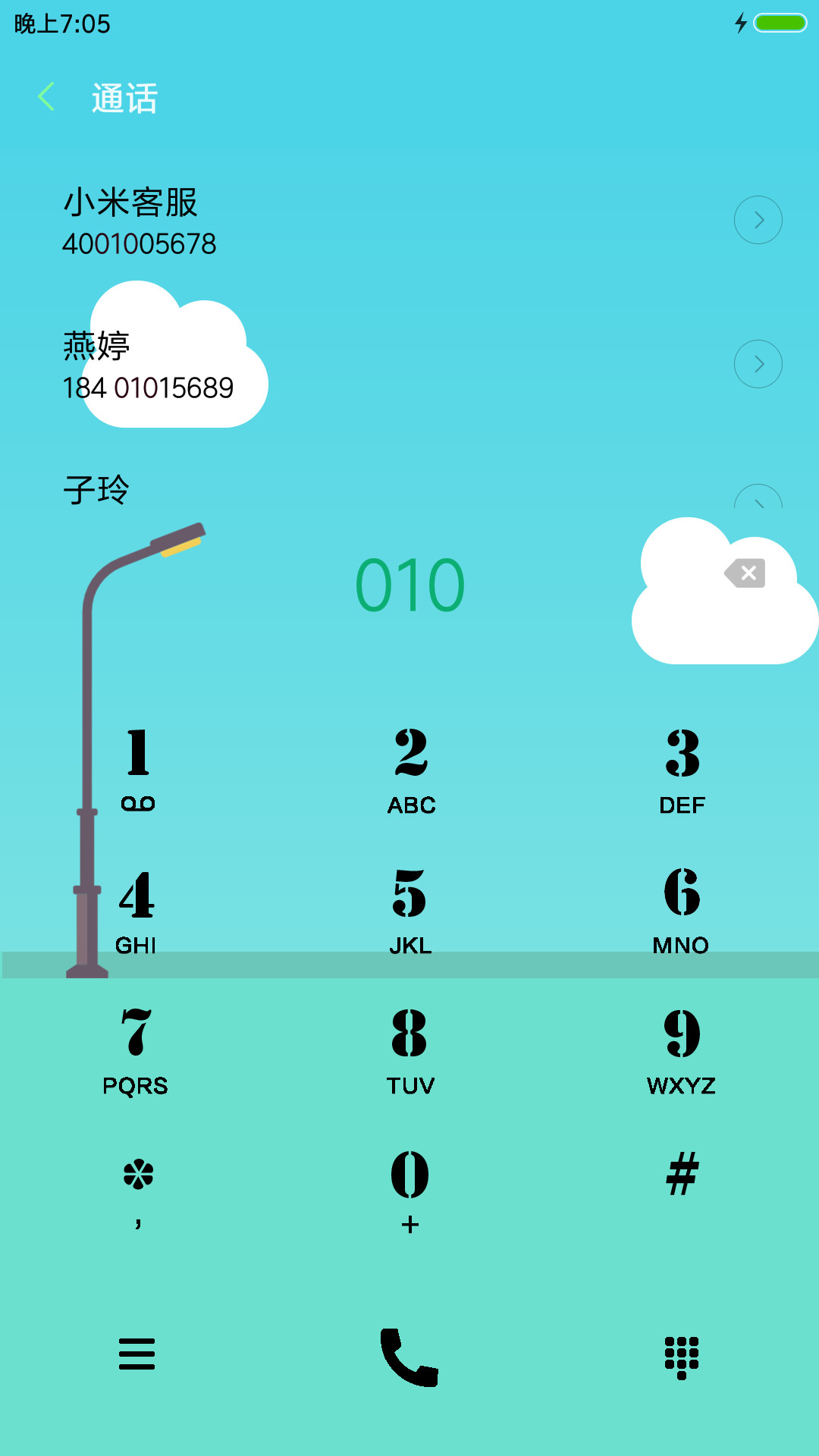Go back using the green arrow

(x=46, y=97)
